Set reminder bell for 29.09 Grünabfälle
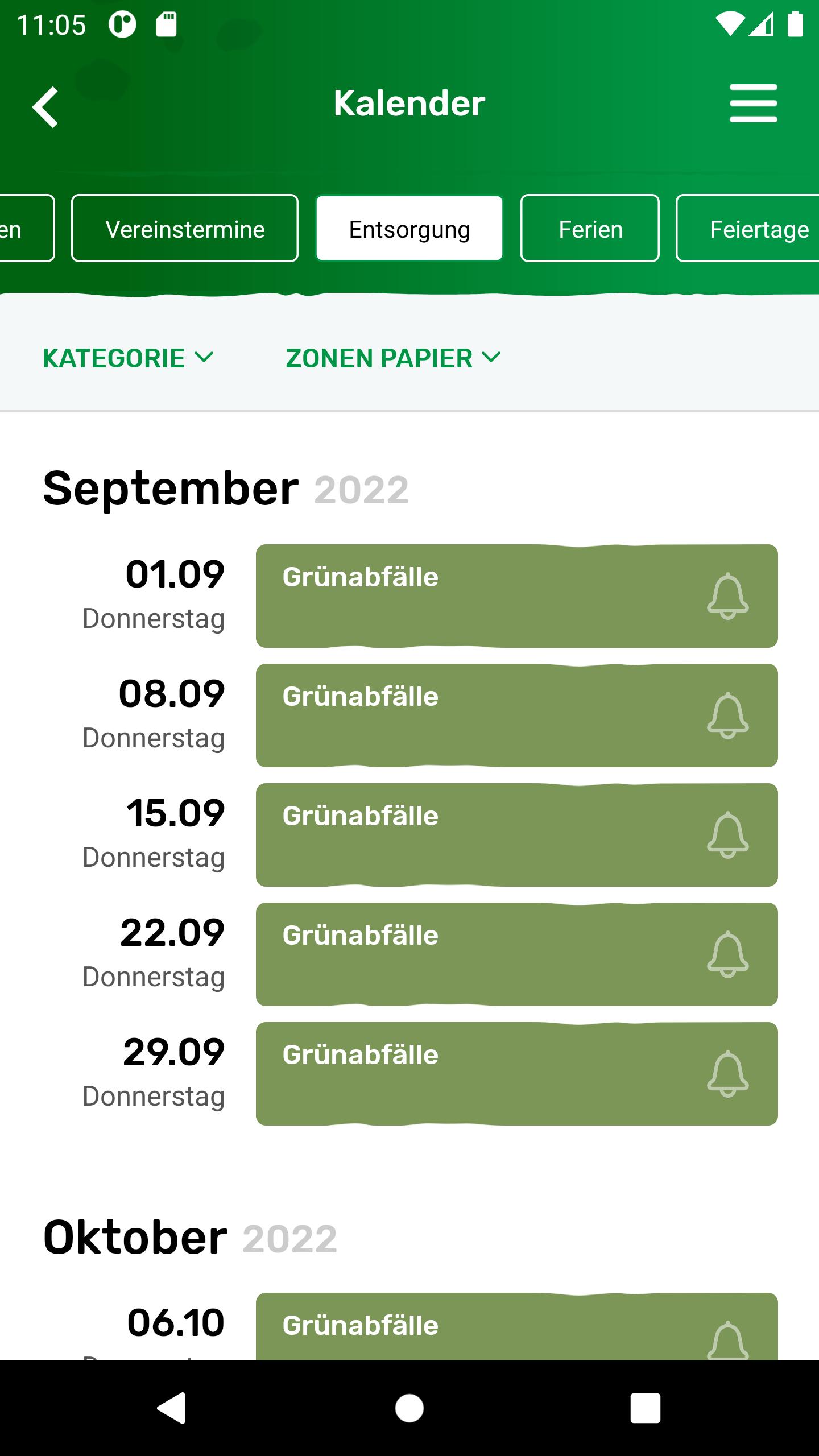 coord(728,1074)
